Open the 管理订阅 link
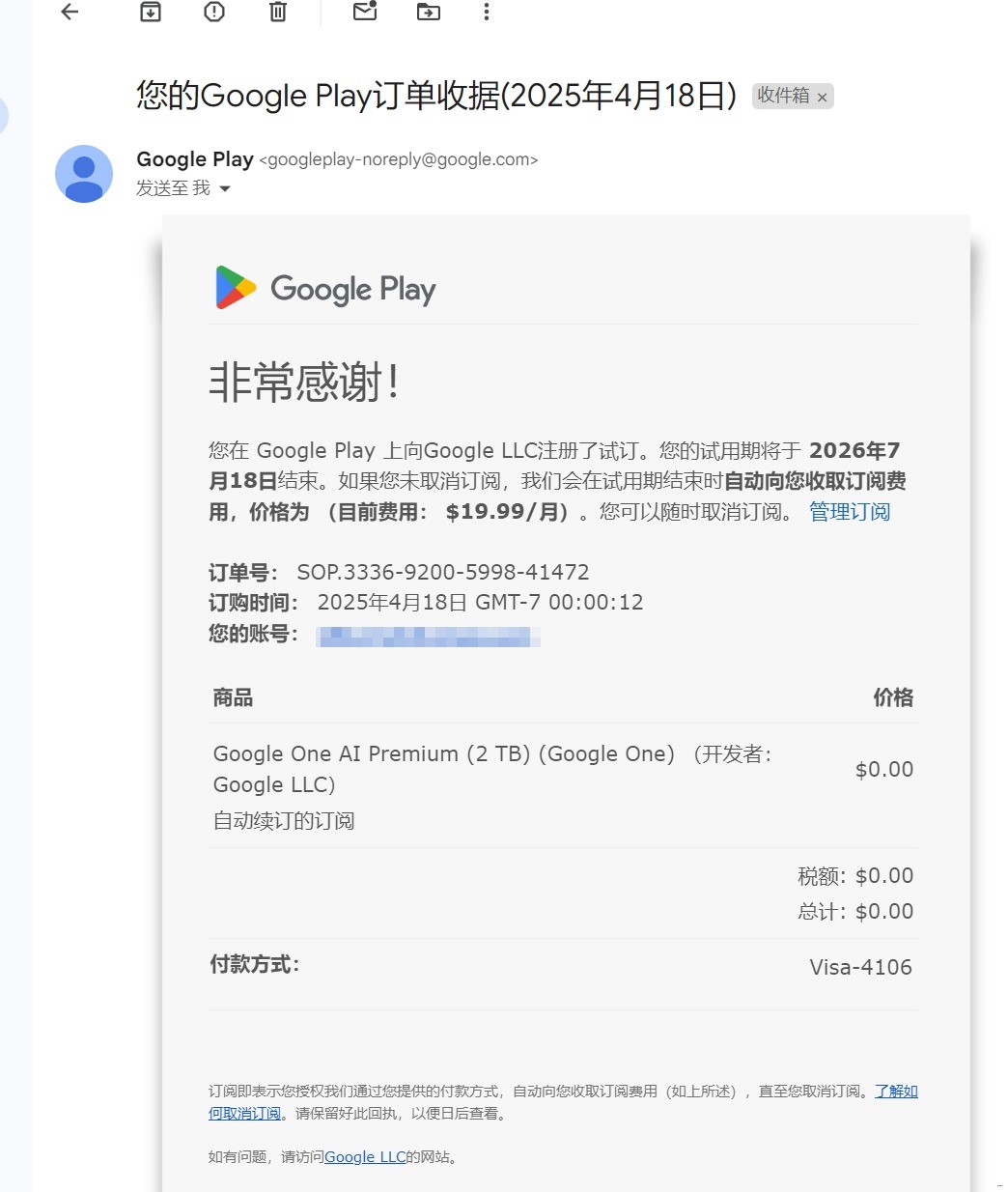 (850, 512)
